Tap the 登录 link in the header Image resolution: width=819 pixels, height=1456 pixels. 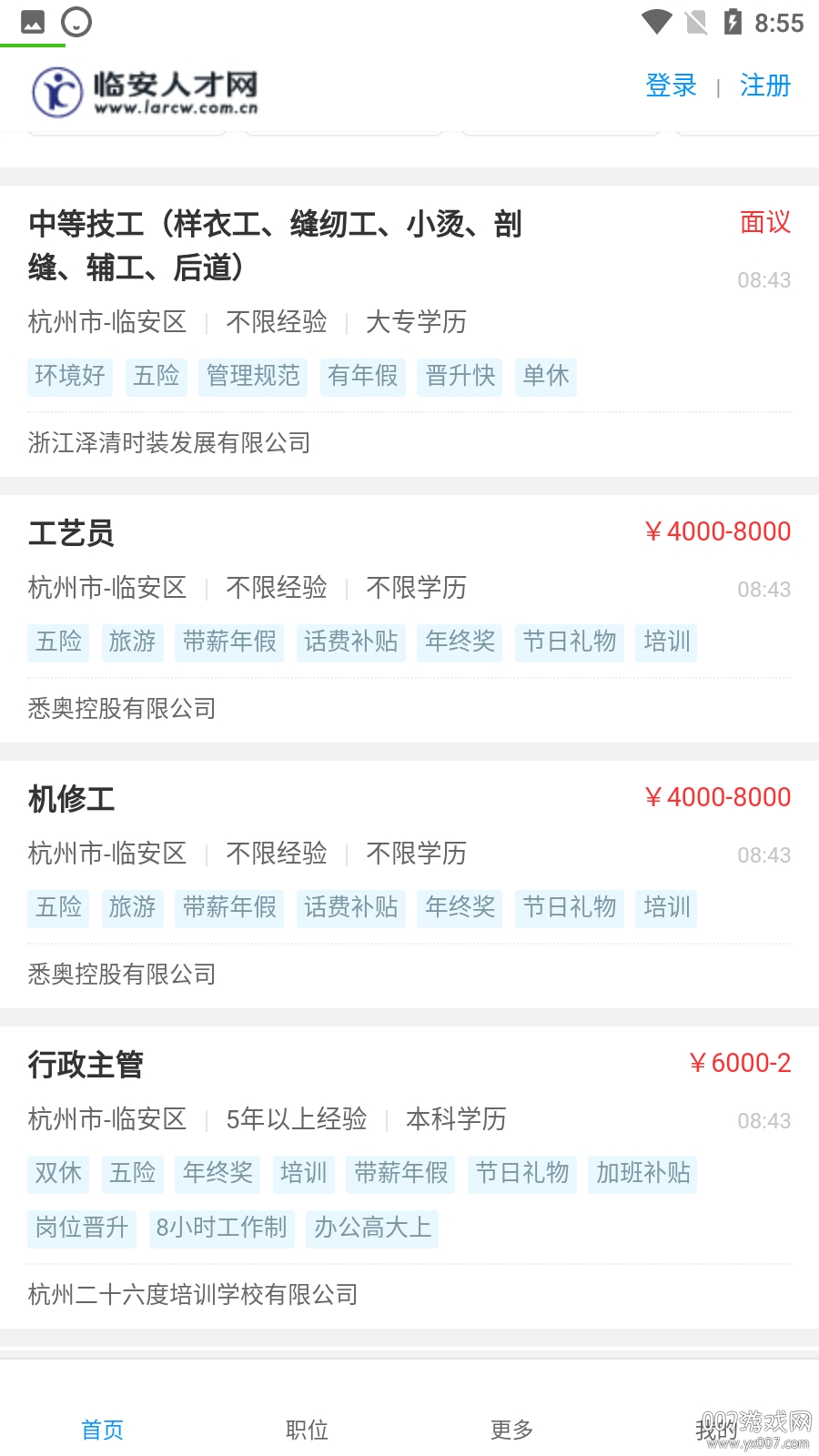[671, 86]
